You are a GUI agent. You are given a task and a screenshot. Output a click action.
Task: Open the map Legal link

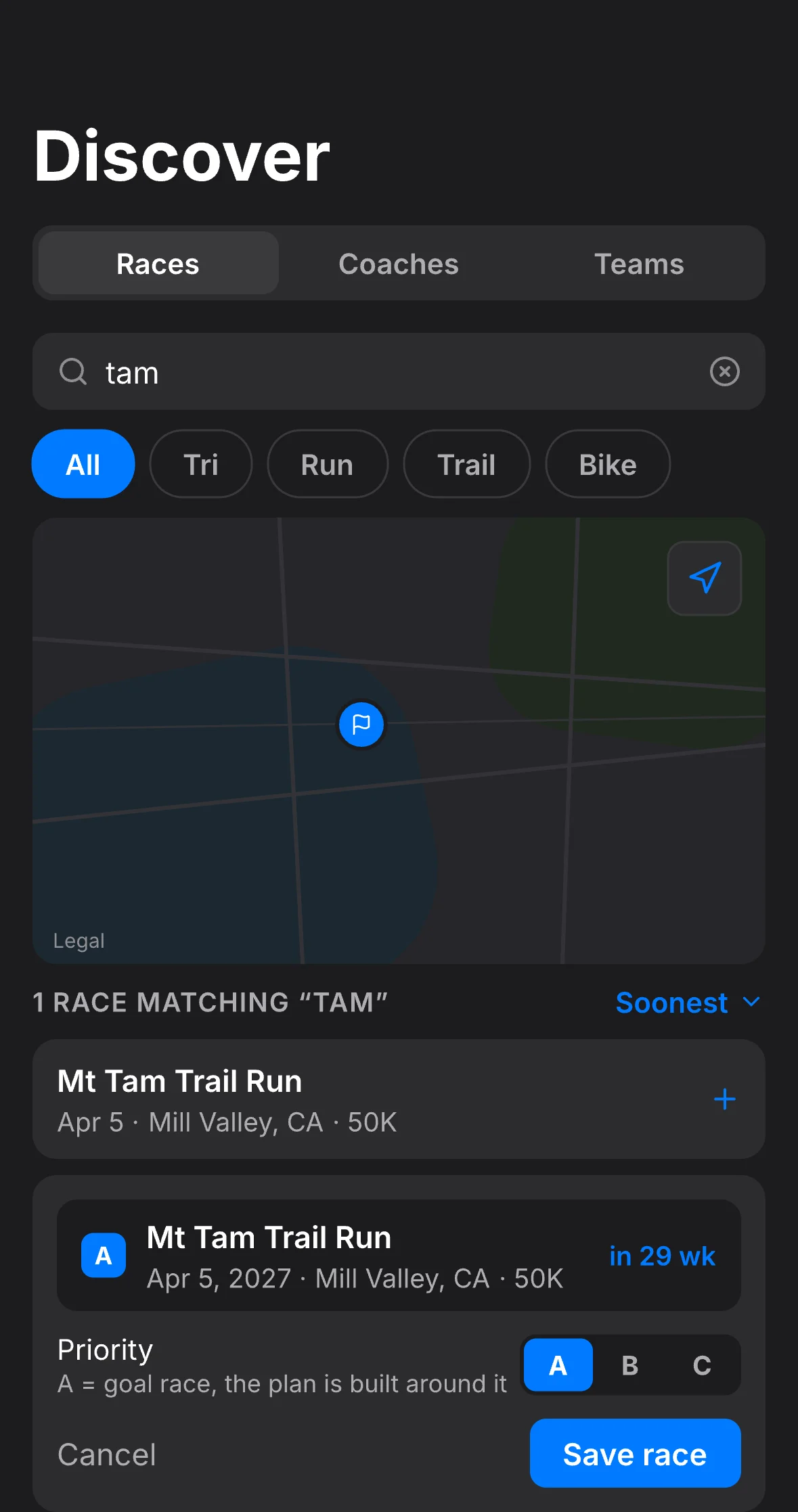pos(79,940)
